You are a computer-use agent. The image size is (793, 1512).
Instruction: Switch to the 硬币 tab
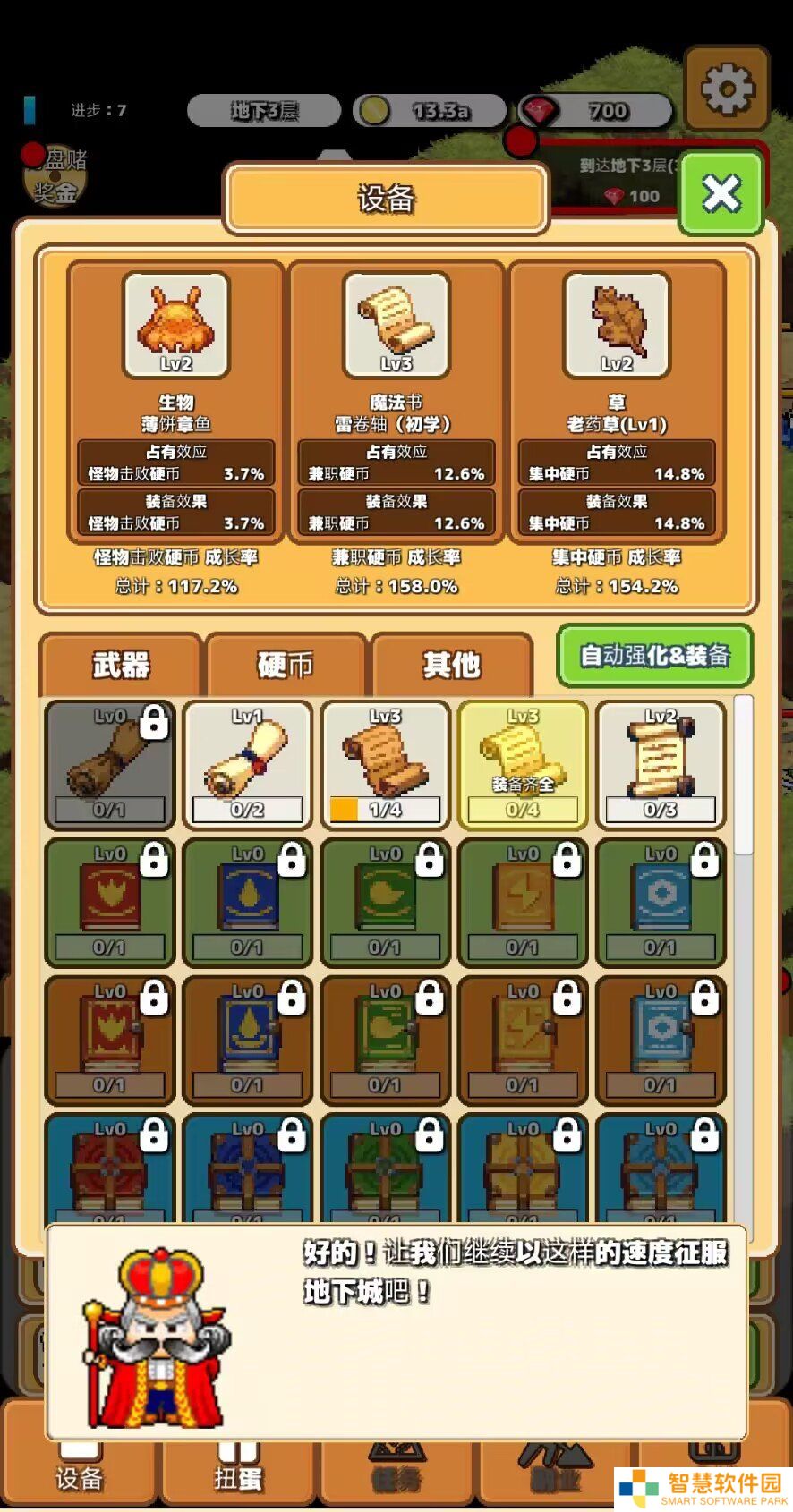point(286,665)
